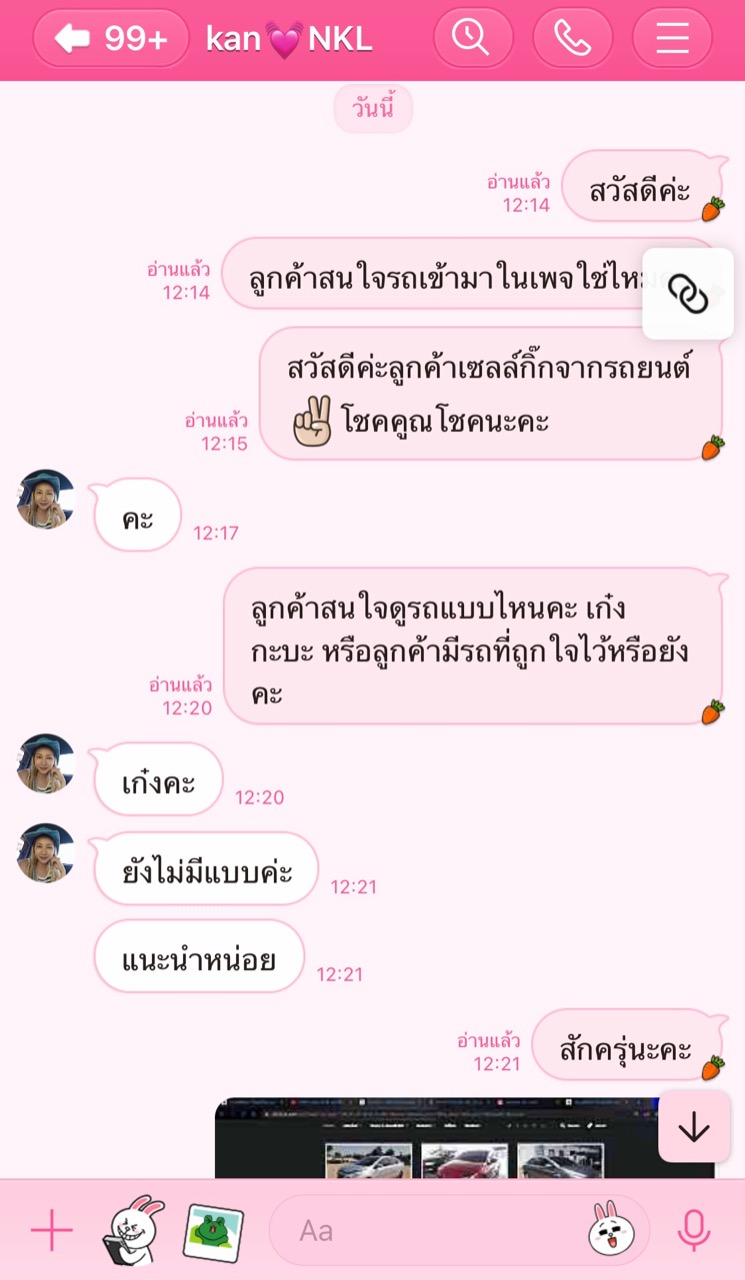Open the chat menu
The image size is (745, 1280).
[672, 39]
